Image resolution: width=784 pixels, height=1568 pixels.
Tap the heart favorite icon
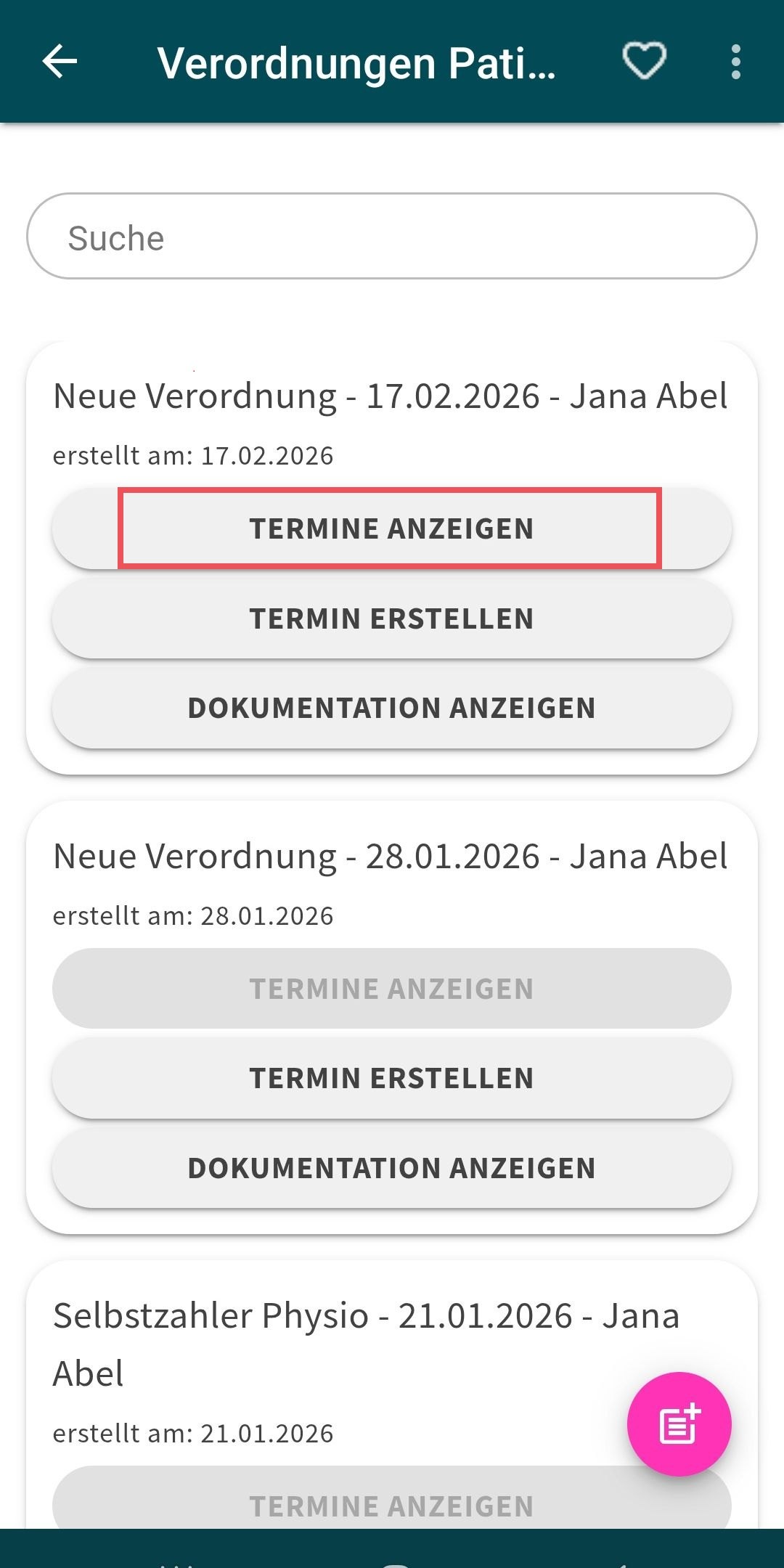645,61
